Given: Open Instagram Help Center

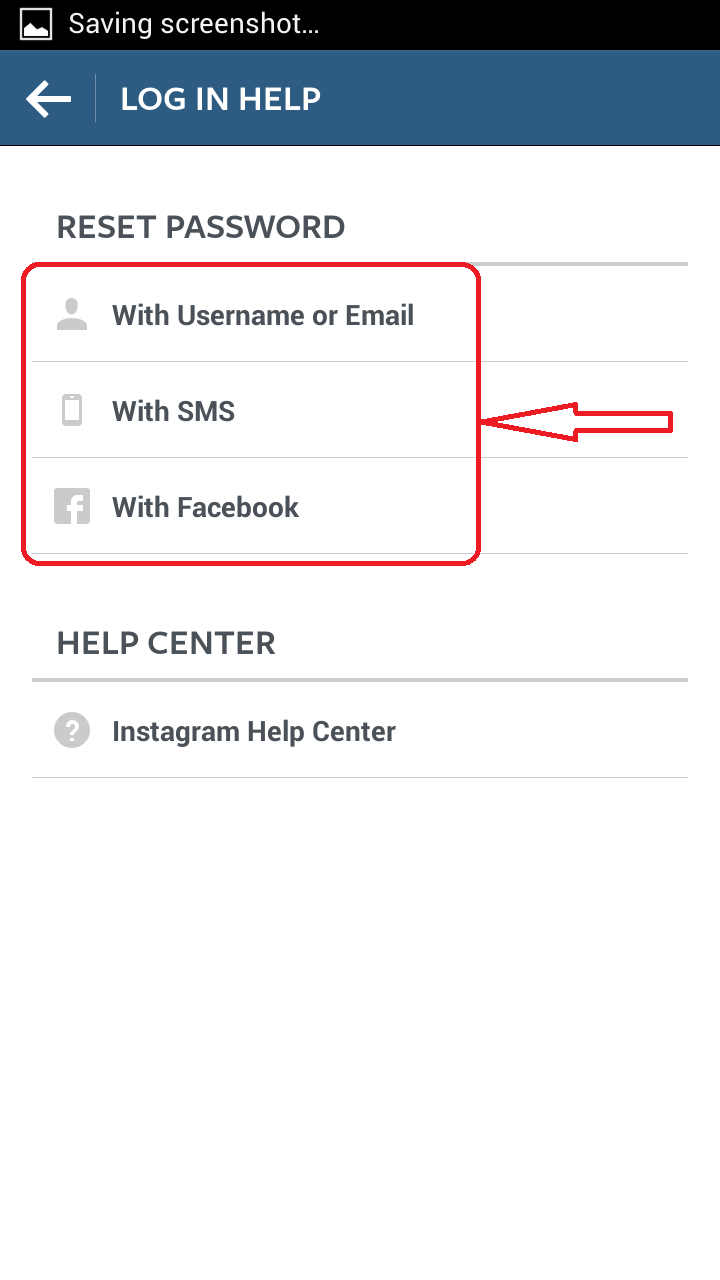Looking at the screenshot, I should point(360,731).
